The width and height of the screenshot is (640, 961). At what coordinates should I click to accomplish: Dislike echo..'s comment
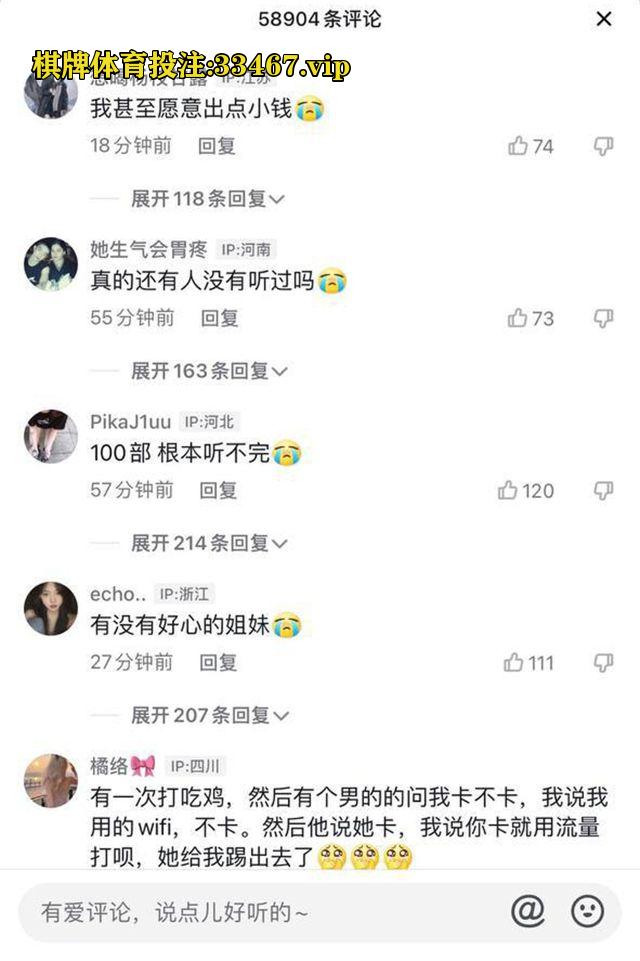(x=603, y=662)
